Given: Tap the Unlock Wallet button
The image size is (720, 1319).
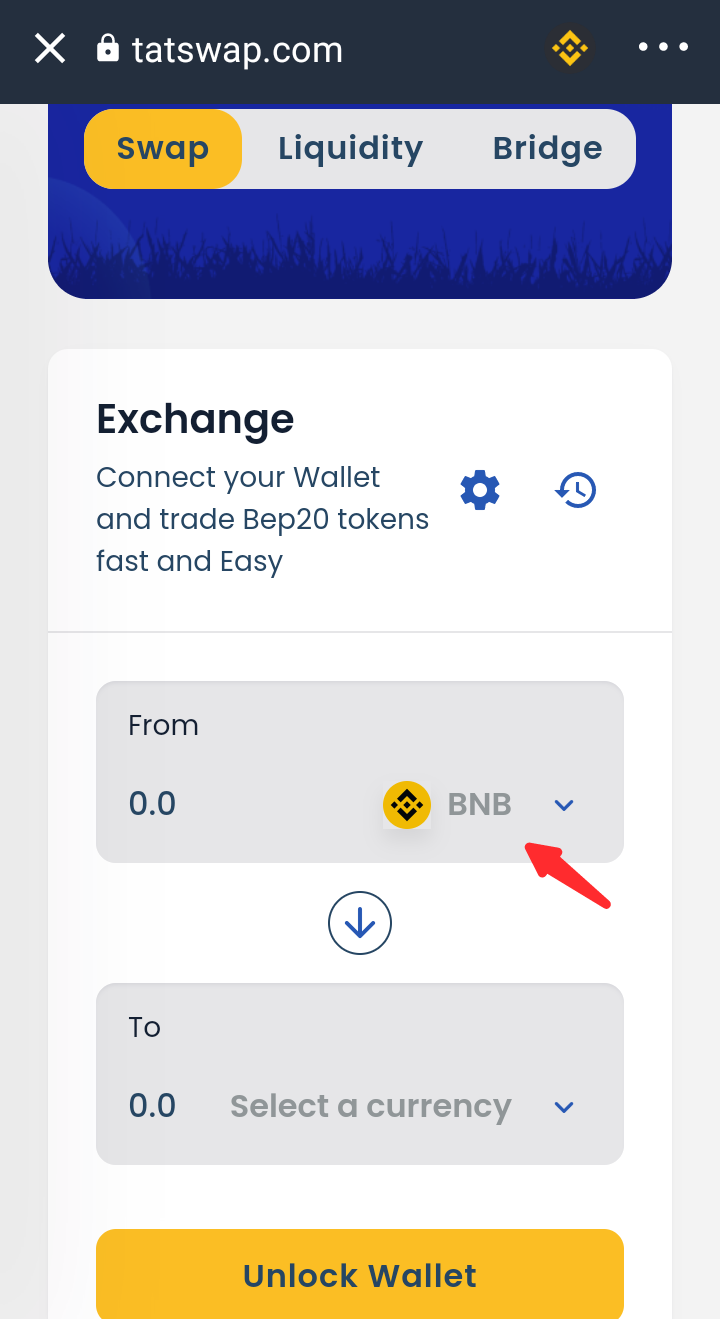Looking at the screenshot, I should point(360,1275).
